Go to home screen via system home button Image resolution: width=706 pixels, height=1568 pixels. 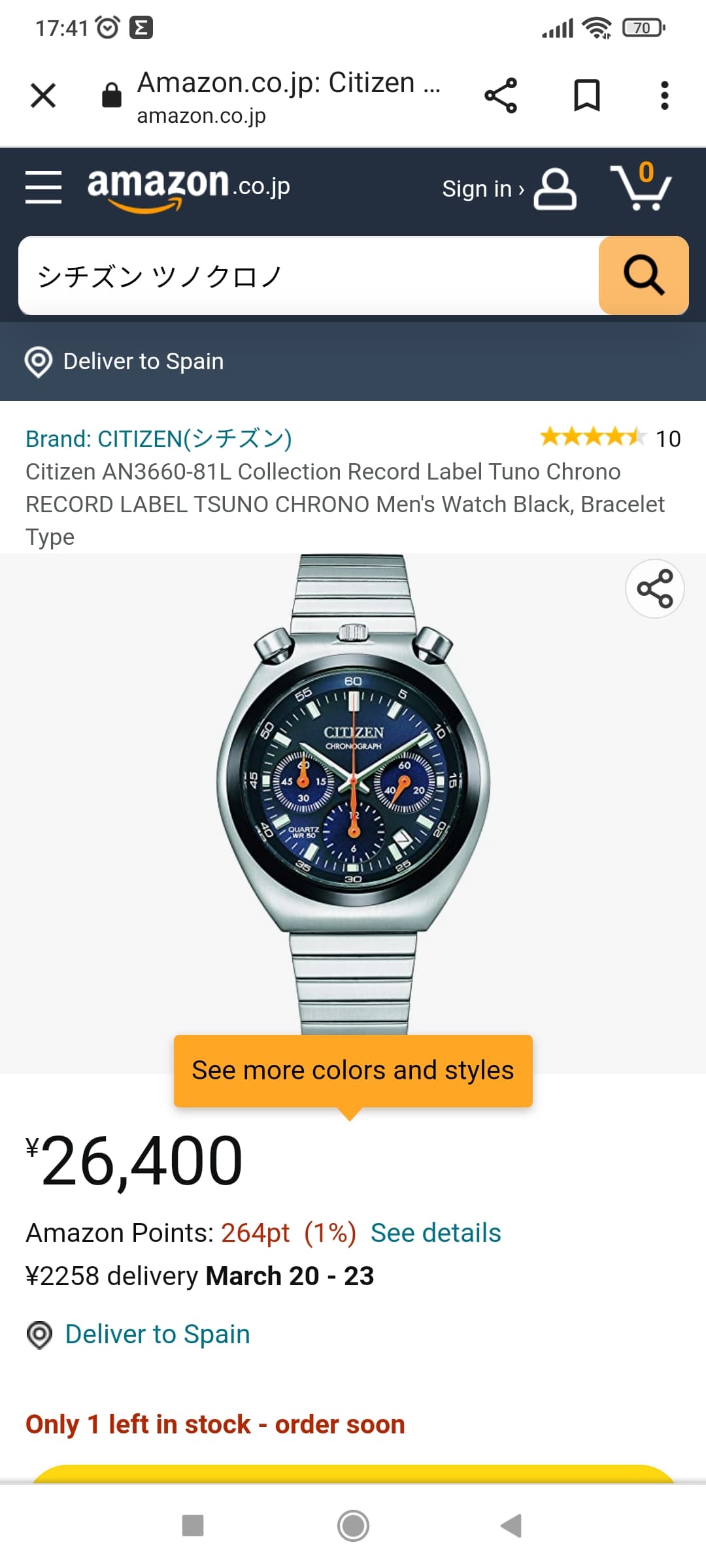coord(353,1526)
